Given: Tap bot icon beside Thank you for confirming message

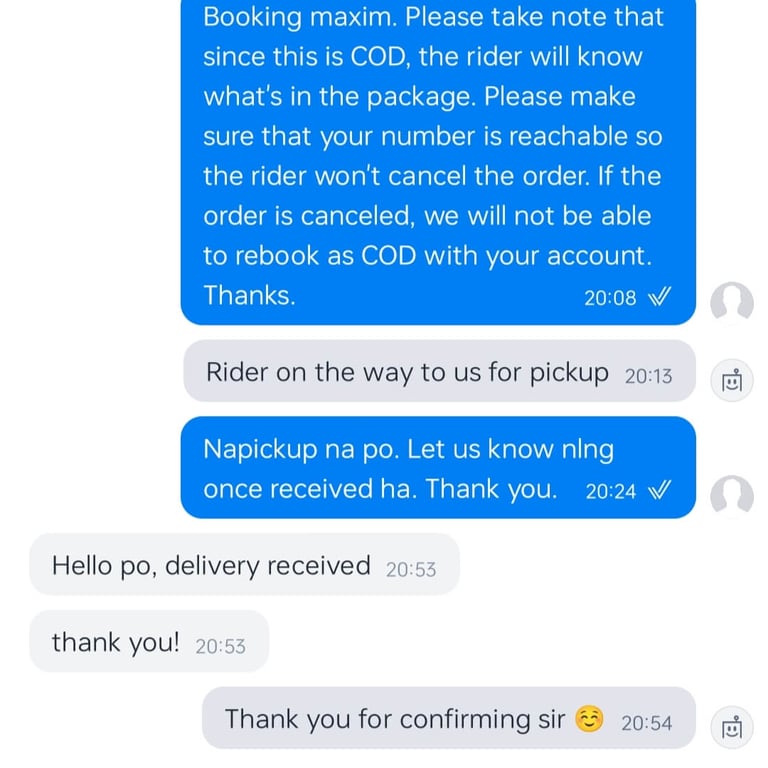Looking at the screenshot, I should tap(731, 727).
